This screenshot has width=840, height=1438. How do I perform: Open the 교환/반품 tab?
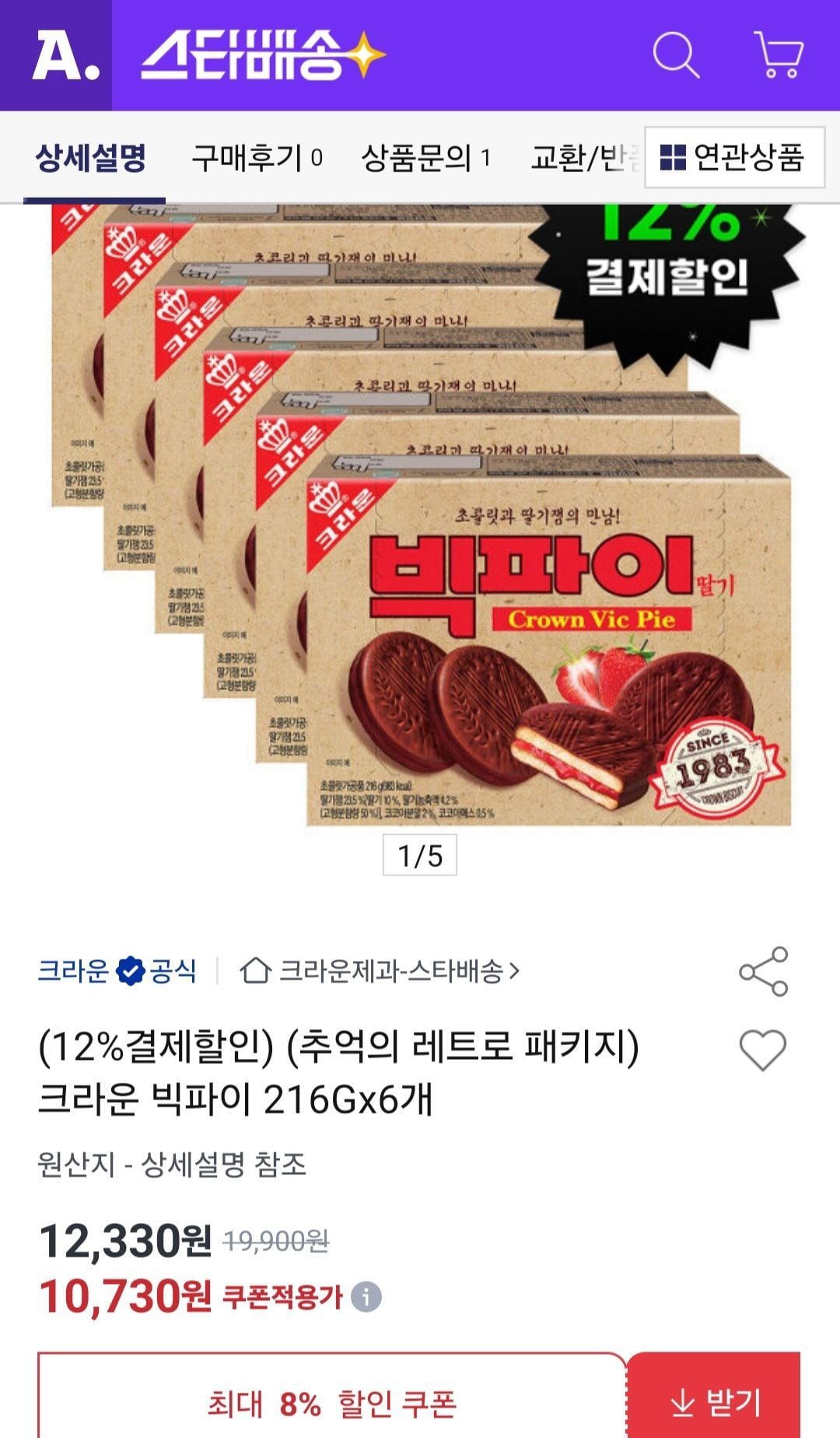pyautogui.click(x=585, y=159)
